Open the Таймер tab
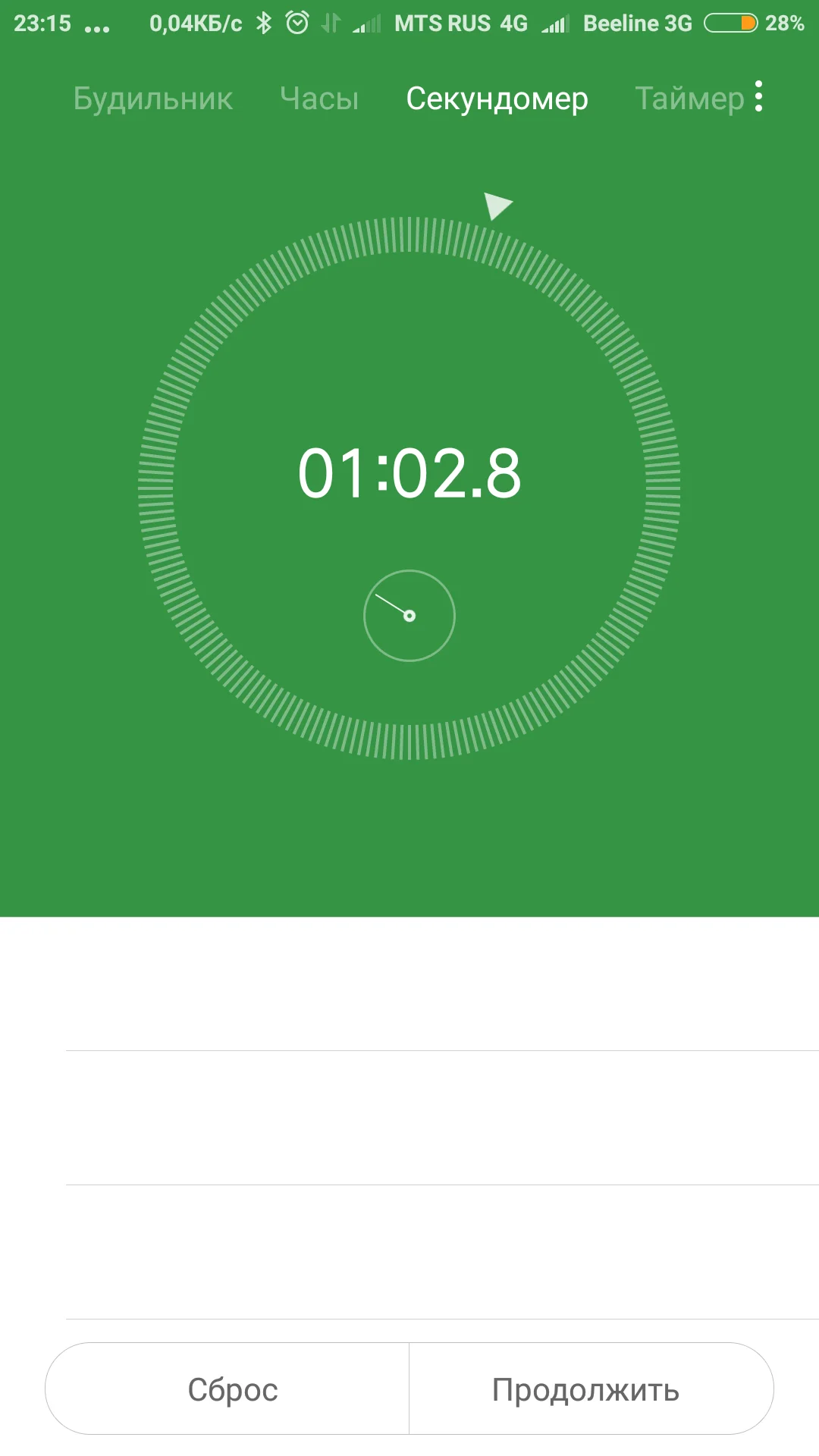This screenshot has width=819, height=1456. 689,99
